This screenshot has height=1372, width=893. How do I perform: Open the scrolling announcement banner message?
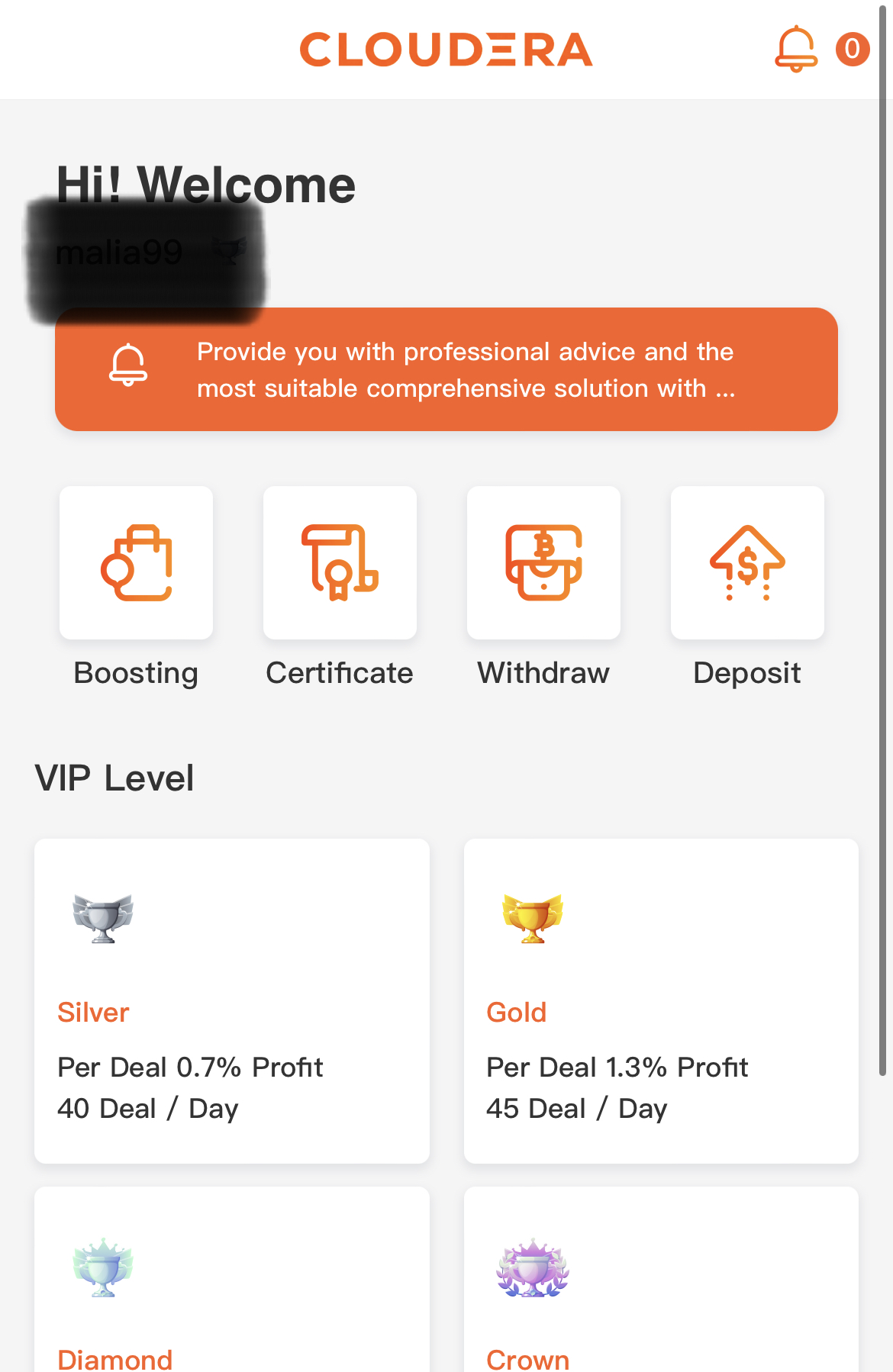point(466,369)
